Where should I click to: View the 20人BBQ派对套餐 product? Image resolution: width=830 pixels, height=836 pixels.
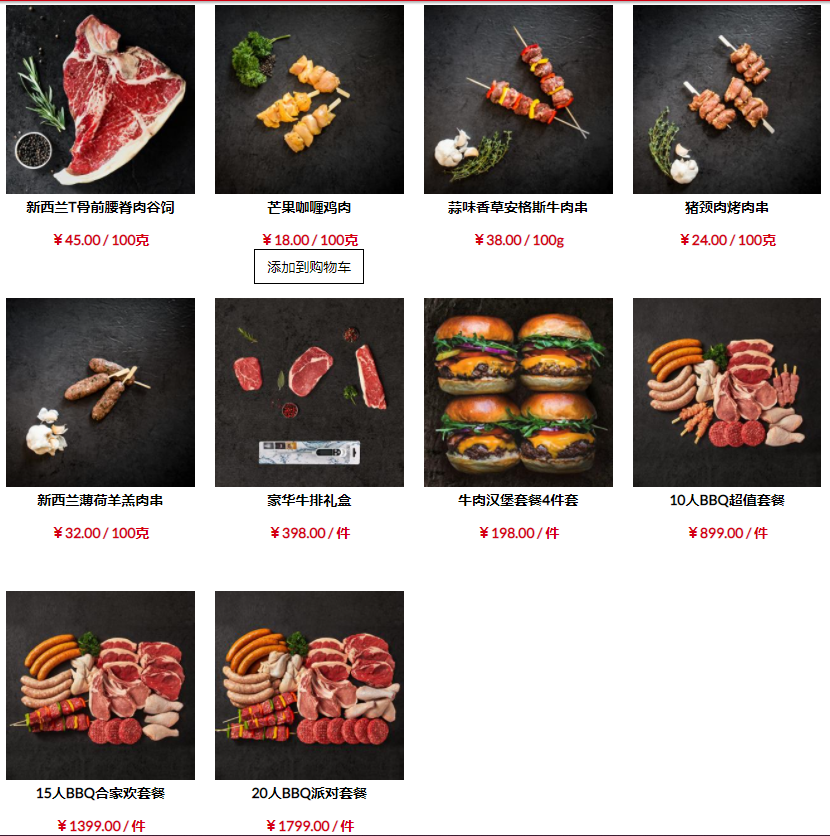(x=309, y=686)
